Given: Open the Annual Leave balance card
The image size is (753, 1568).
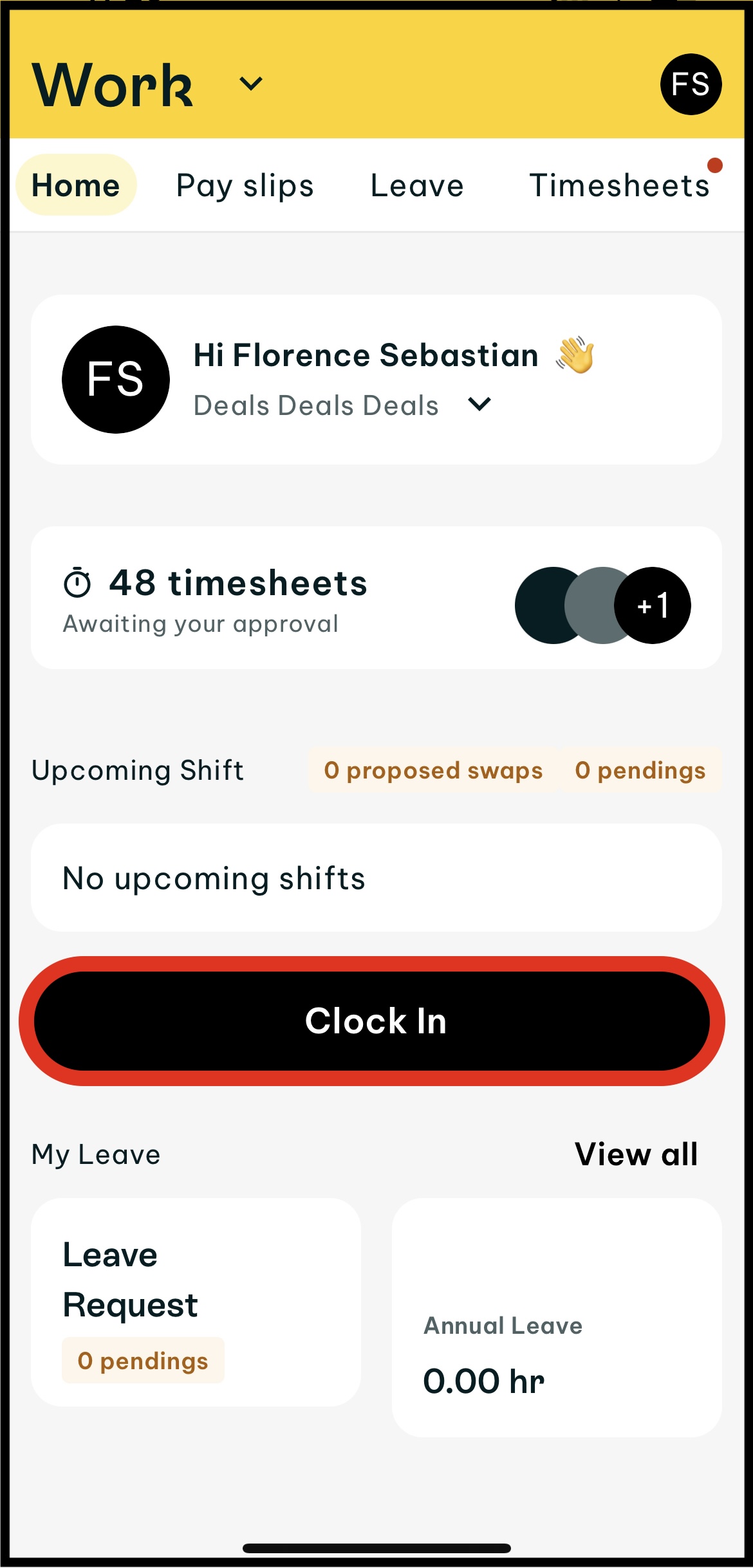Looking at the screenshot, I should click(556, 1317).
